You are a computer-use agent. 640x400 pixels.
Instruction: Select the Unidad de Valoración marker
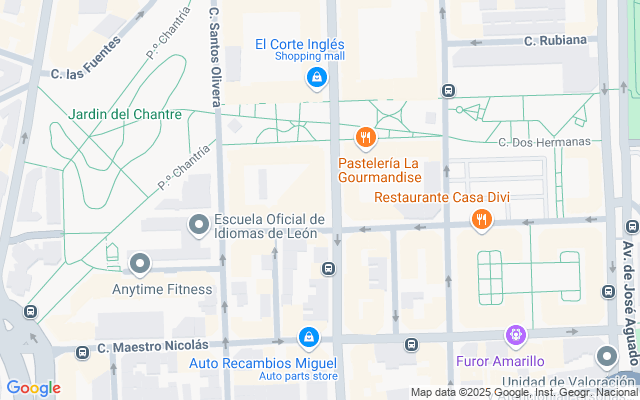pos(606,357)
